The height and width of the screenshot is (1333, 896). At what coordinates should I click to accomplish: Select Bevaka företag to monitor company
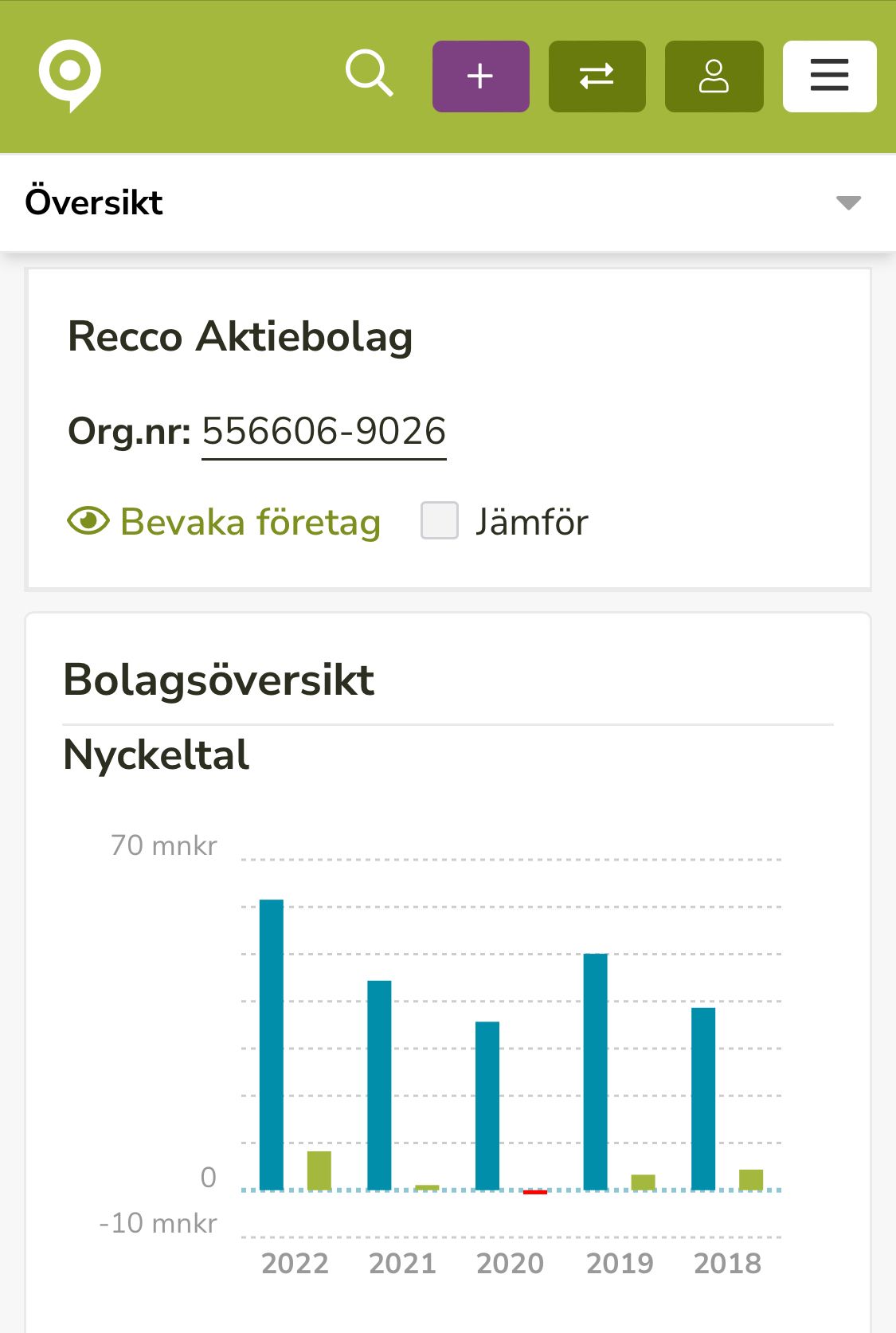(225, 522)
